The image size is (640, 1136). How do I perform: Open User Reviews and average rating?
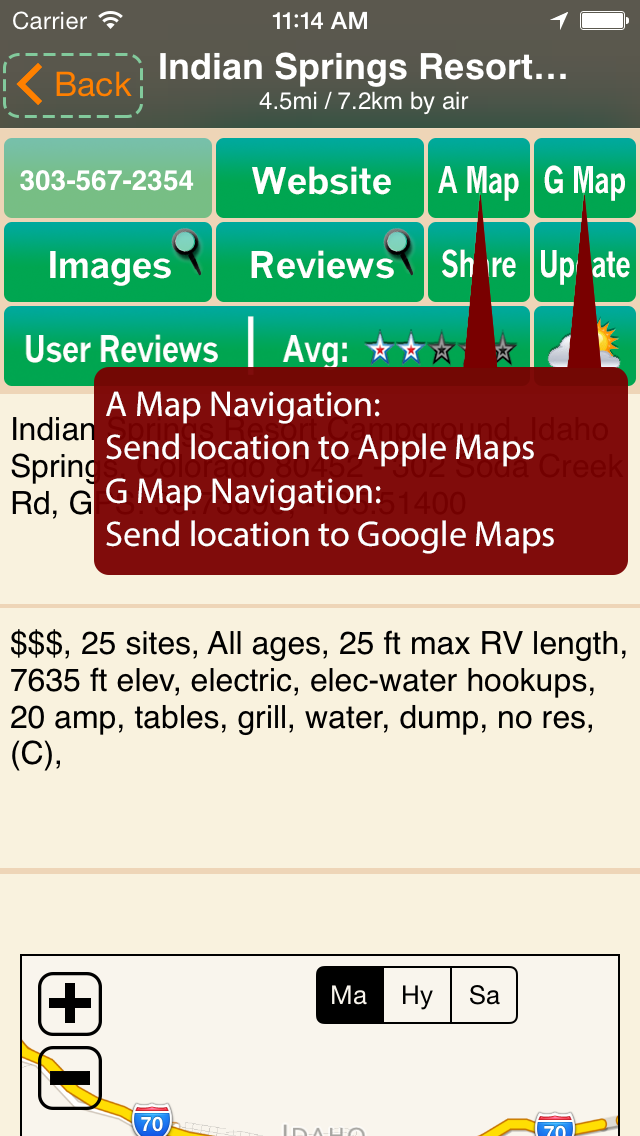pyautogui.click(x=267, y=346)
